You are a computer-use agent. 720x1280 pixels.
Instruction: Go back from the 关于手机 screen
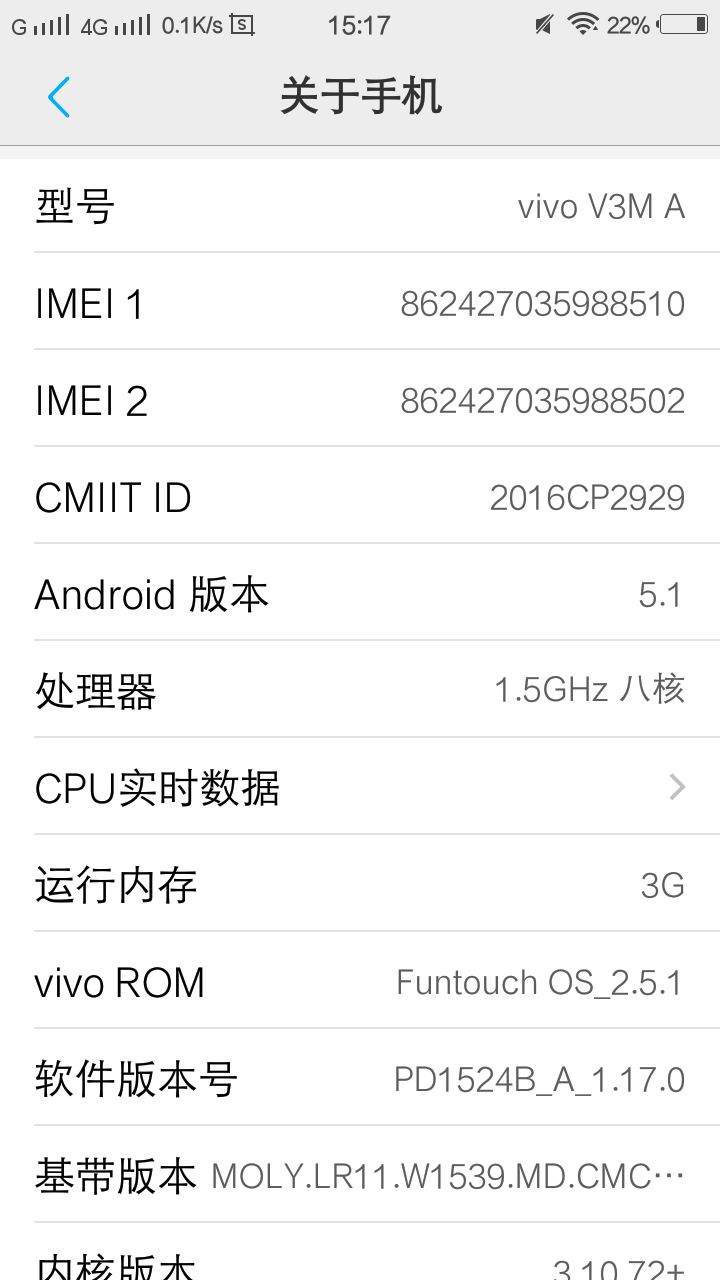[x=59, y=97]
